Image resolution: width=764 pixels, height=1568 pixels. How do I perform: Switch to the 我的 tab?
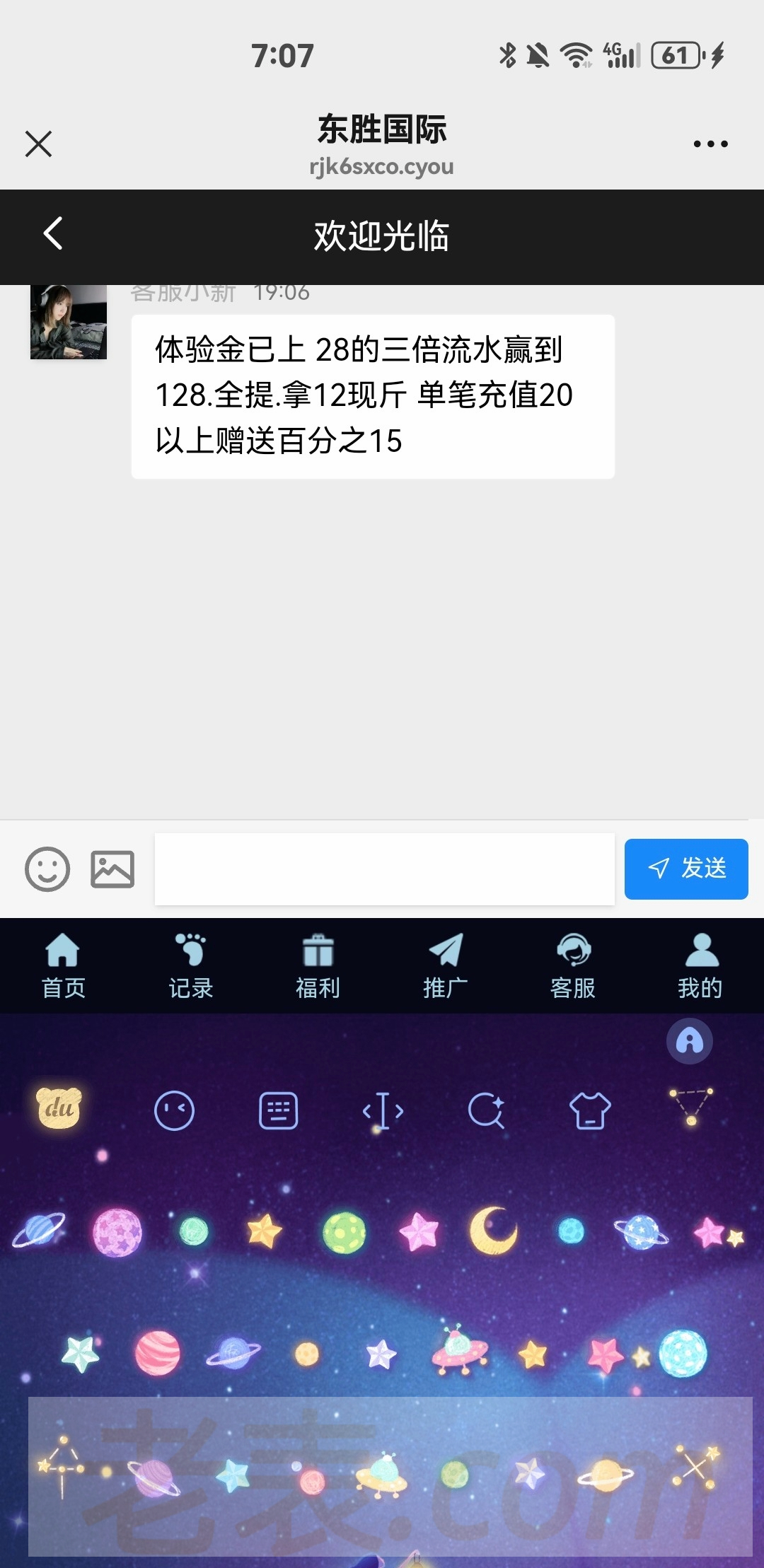(x=700, y=966)
